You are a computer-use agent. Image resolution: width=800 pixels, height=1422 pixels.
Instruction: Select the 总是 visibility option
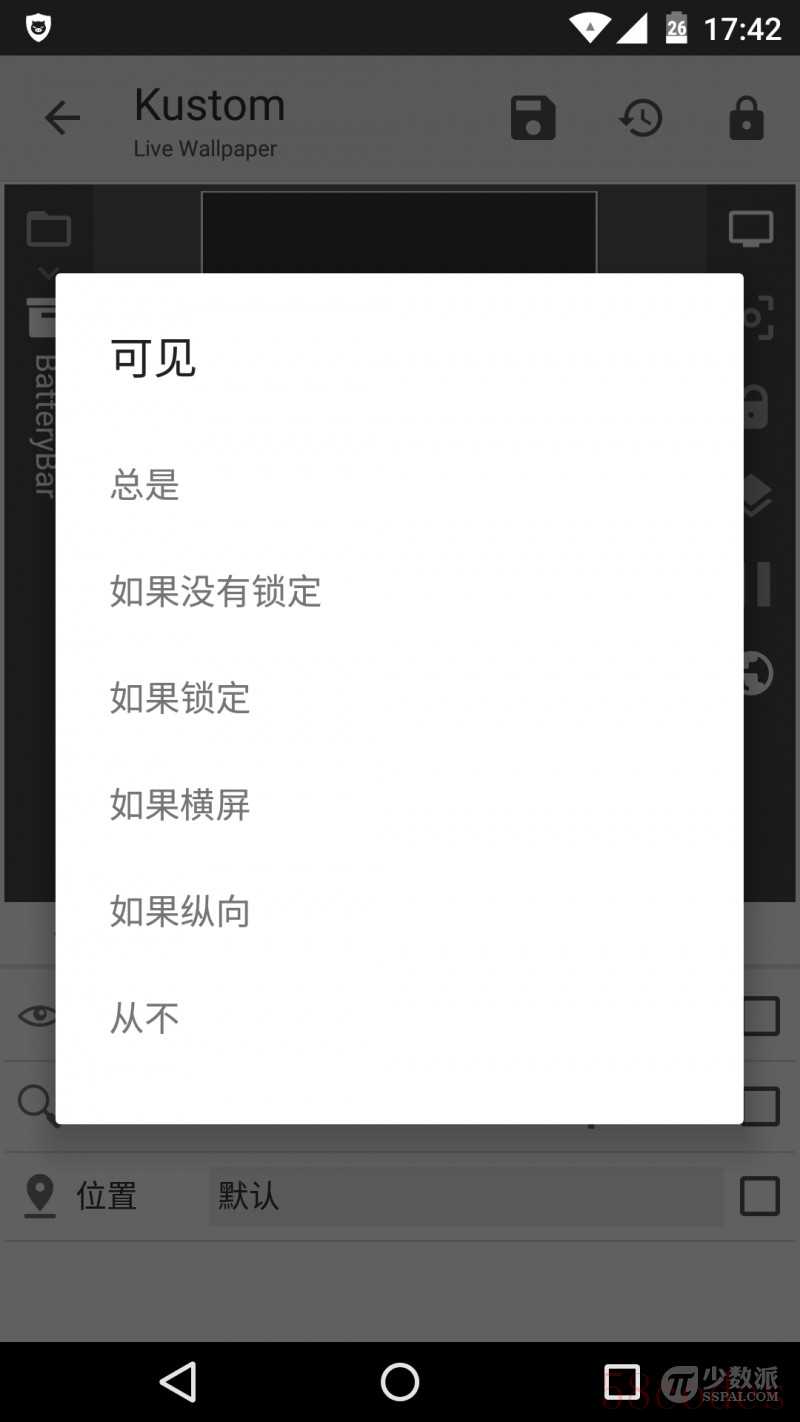(399, 485)
